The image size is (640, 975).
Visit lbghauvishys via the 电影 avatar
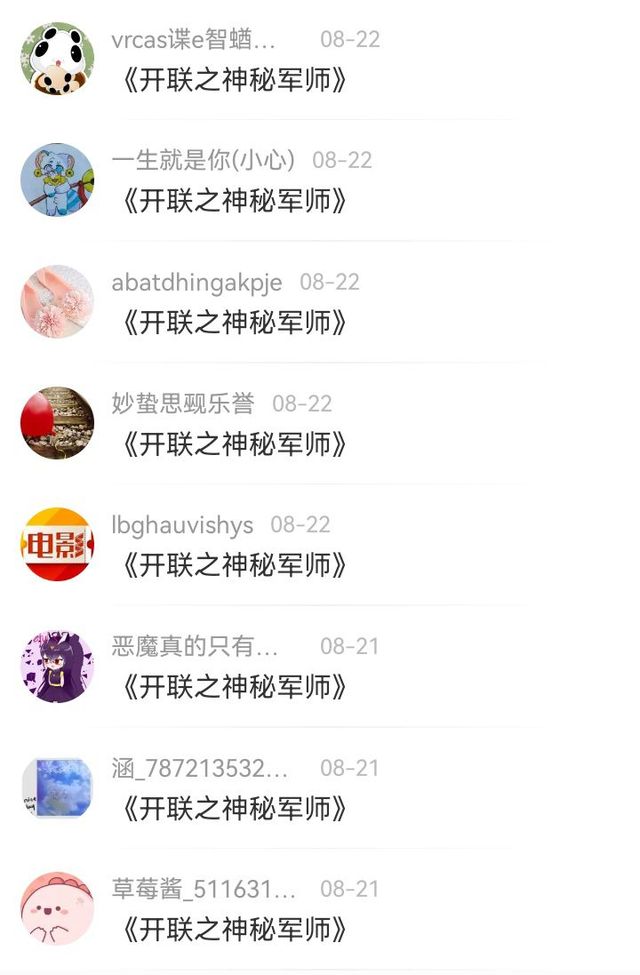pyautogui.click(x=57, y=545)
